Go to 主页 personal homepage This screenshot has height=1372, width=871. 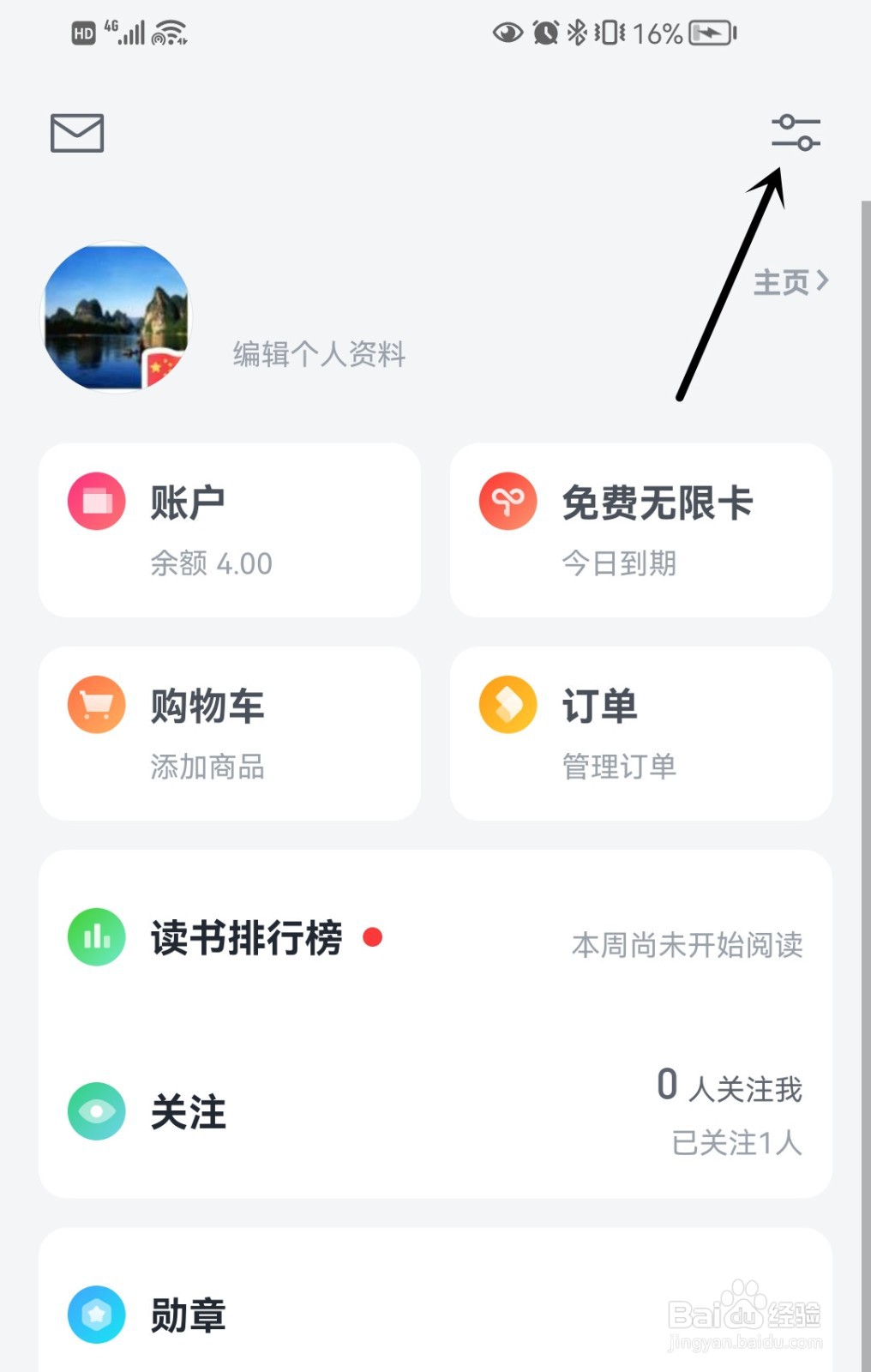790,281
